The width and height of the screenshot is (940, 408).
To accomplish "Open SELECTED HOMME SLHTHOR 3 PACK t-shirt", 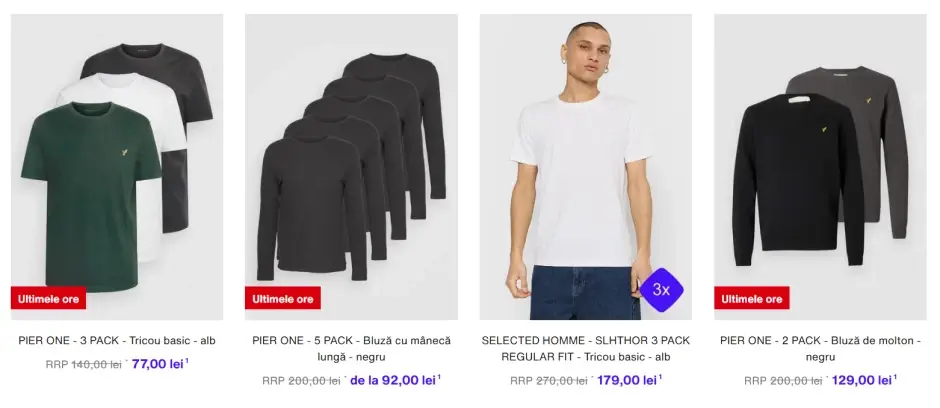I will coord(585,166).
